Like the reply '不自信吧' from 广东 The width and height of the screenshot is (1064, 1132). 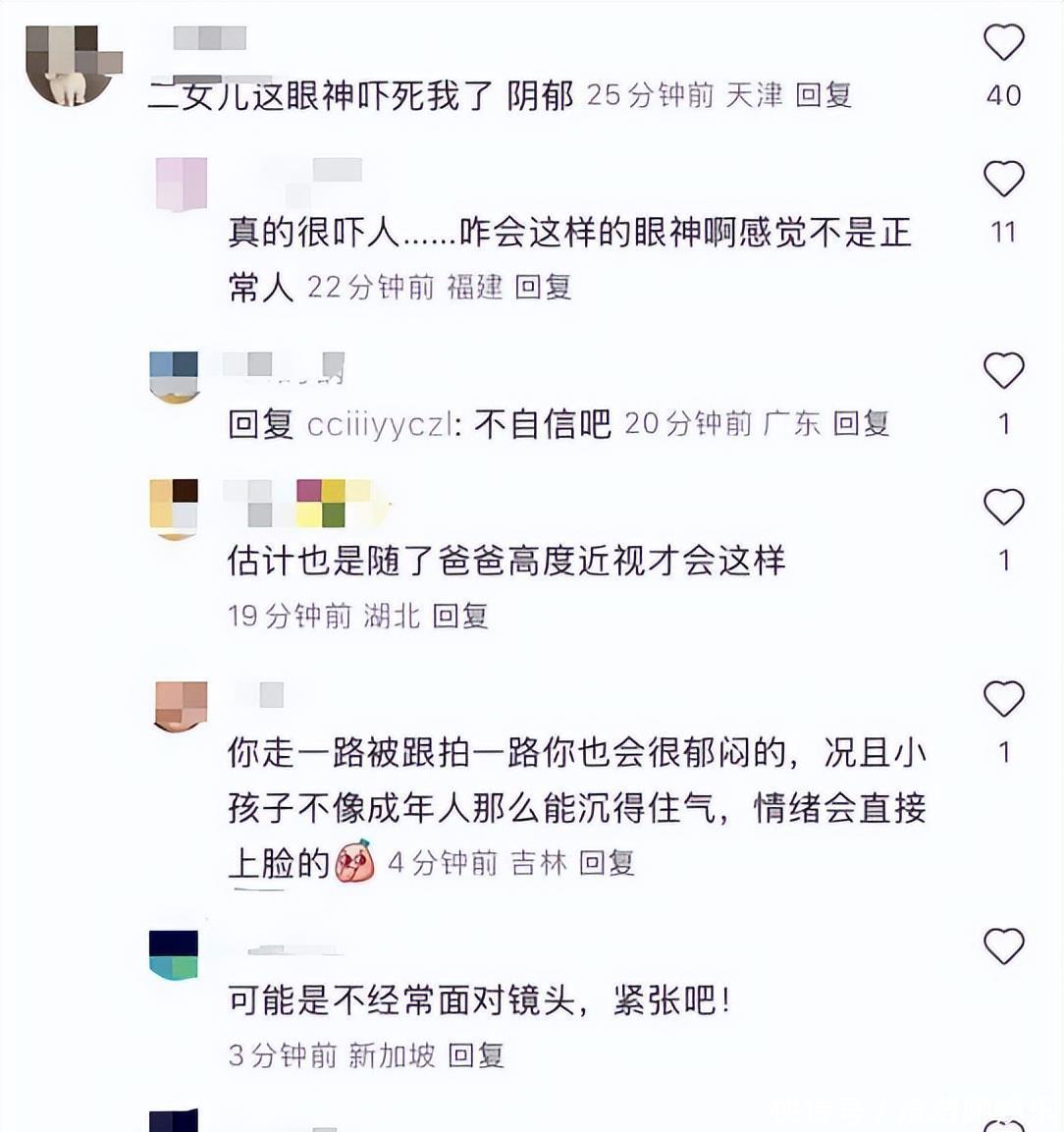1003,371
